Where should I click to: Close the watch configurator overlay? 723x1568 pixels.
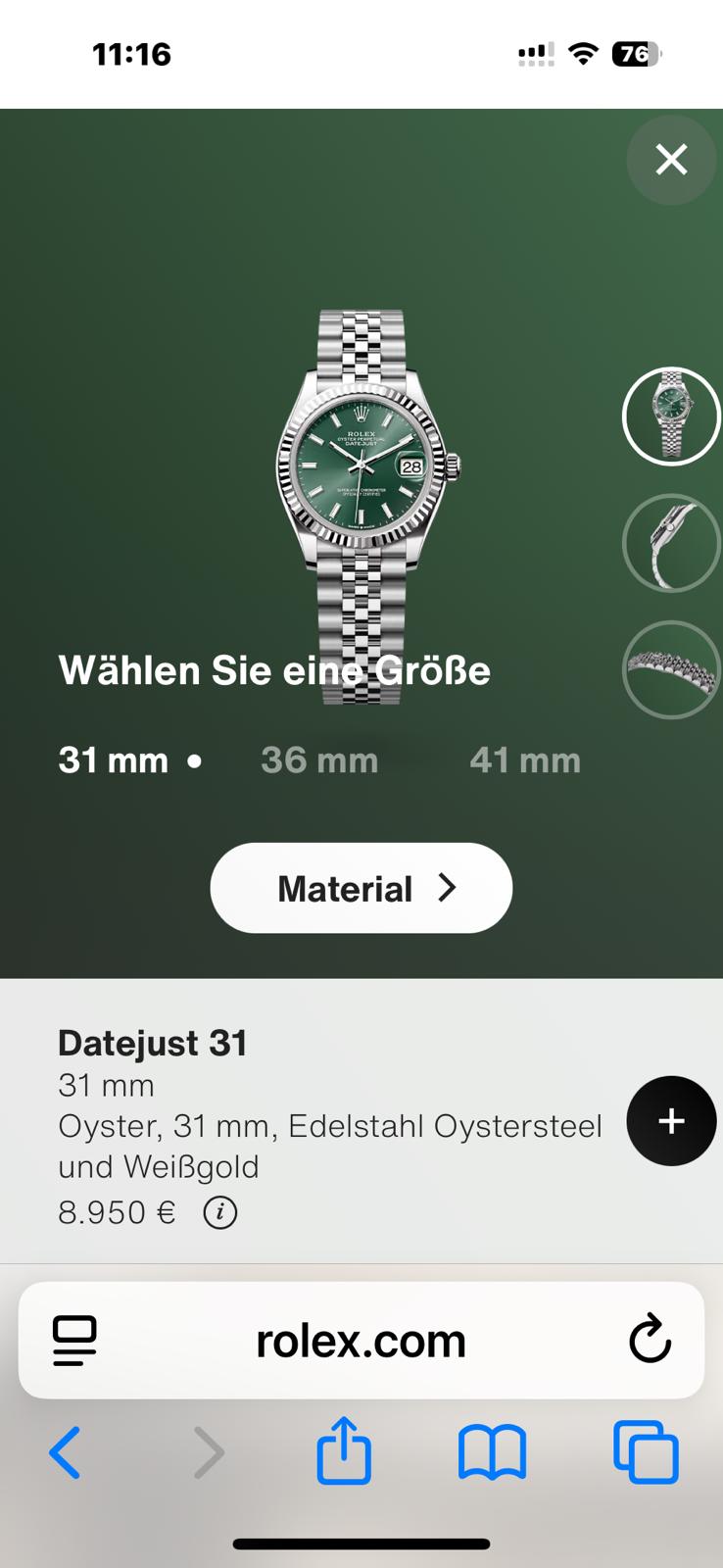(x=670, y=159)
